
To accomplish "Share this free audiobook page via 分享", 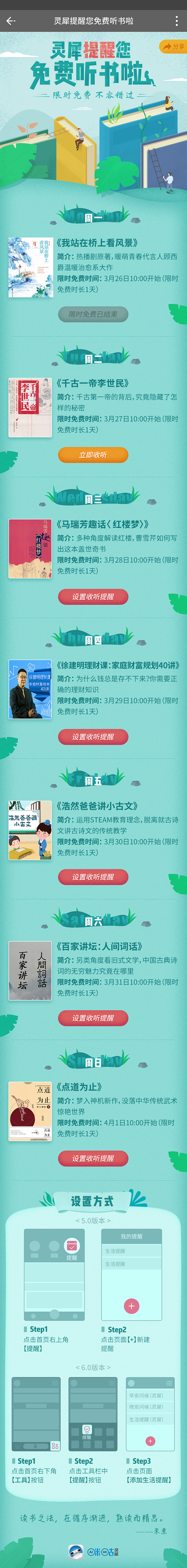I will coord(173,47).
